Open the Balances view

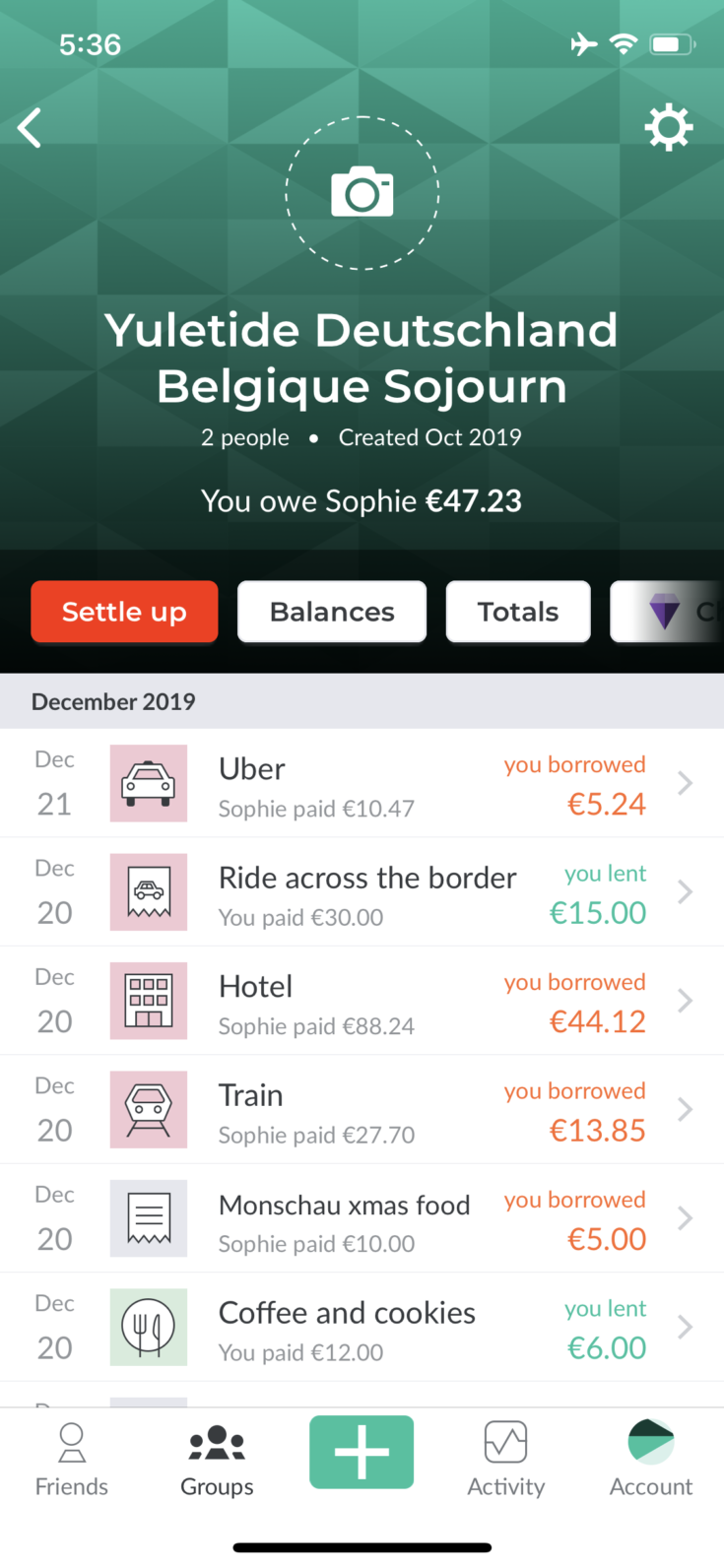(331, 611)
